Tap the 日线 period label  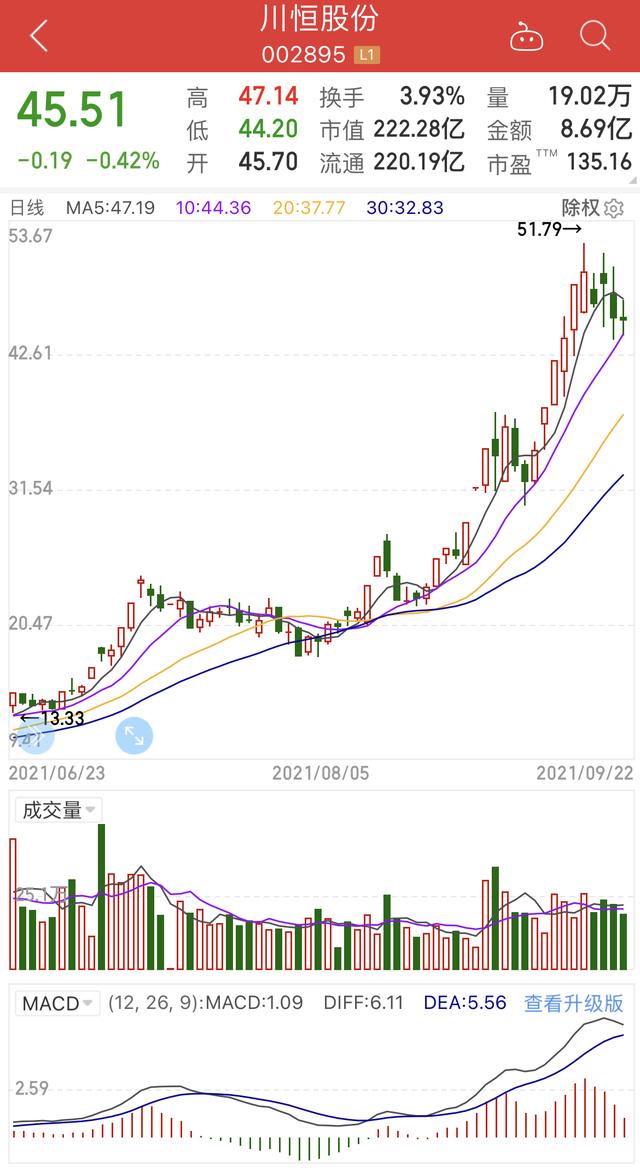[x=27, y=208]
